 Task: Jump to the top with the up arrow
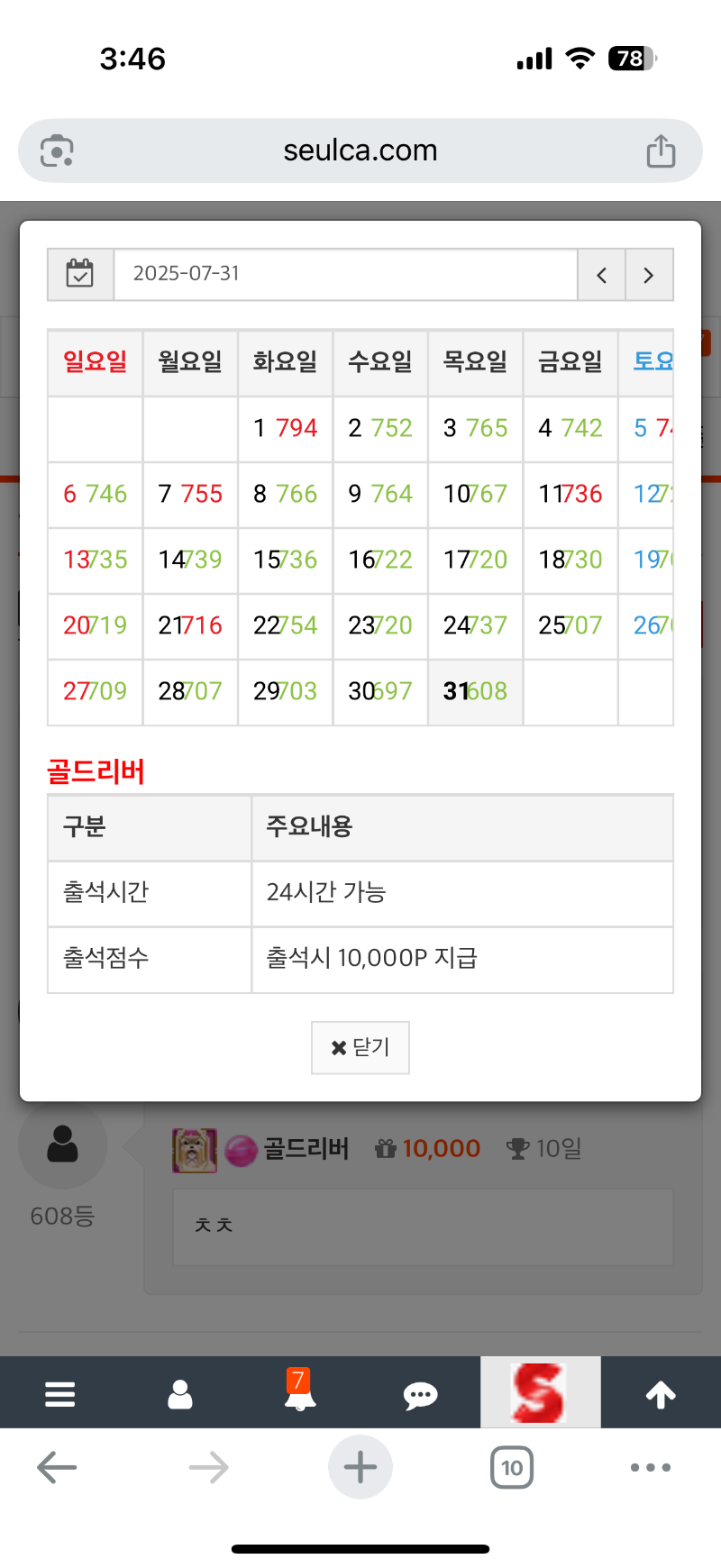pyautogui.click(x=661, y=1394)
